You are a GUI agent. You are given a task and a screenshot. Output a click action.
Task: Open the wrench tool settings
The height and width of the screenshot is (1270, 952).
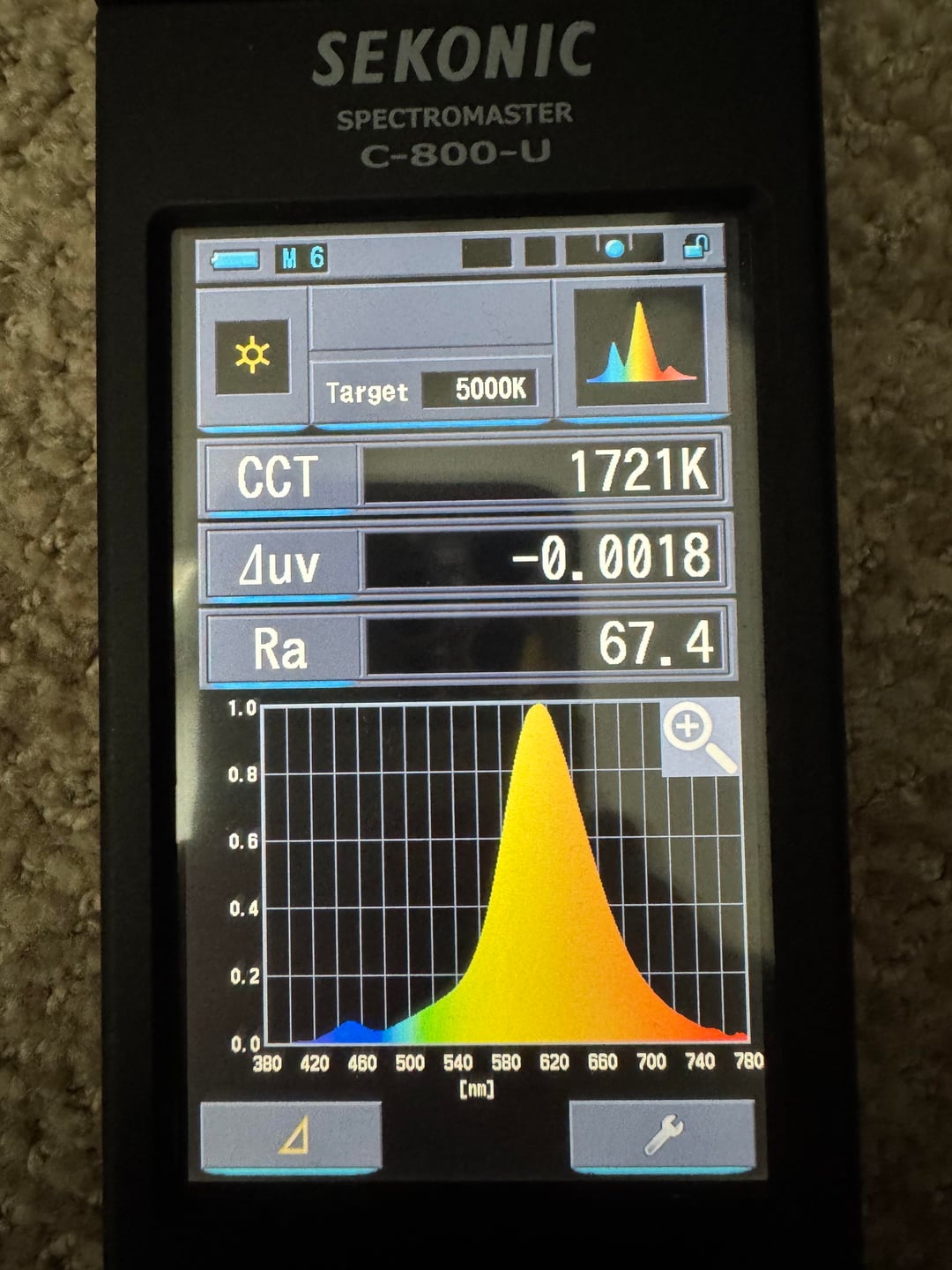pos(663,1135)
